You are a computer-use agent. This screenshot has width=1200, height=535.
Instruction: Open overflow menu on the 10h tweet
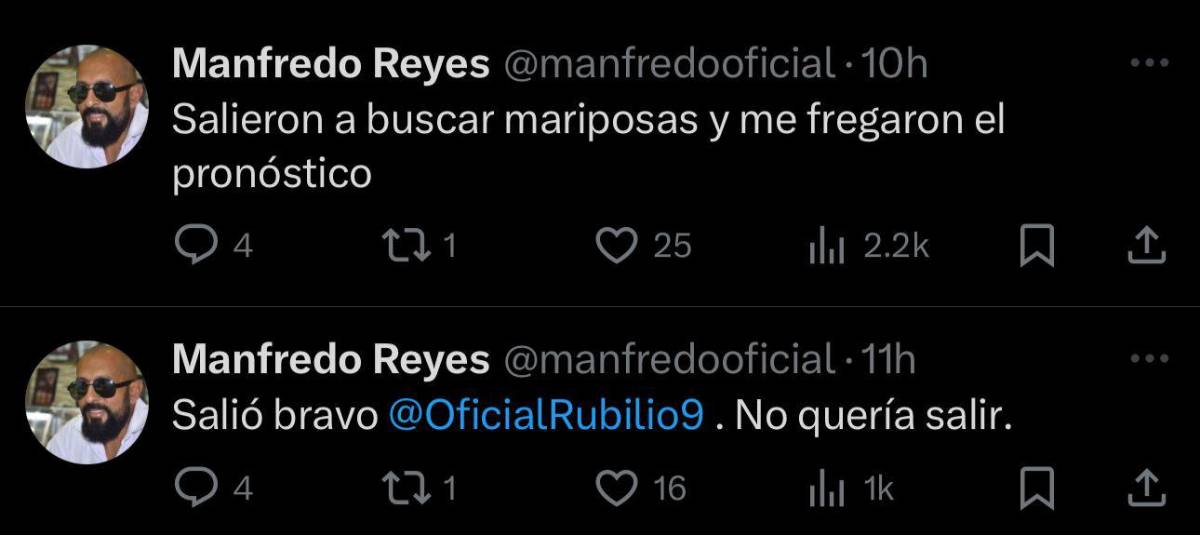(x=1149, y=64)
